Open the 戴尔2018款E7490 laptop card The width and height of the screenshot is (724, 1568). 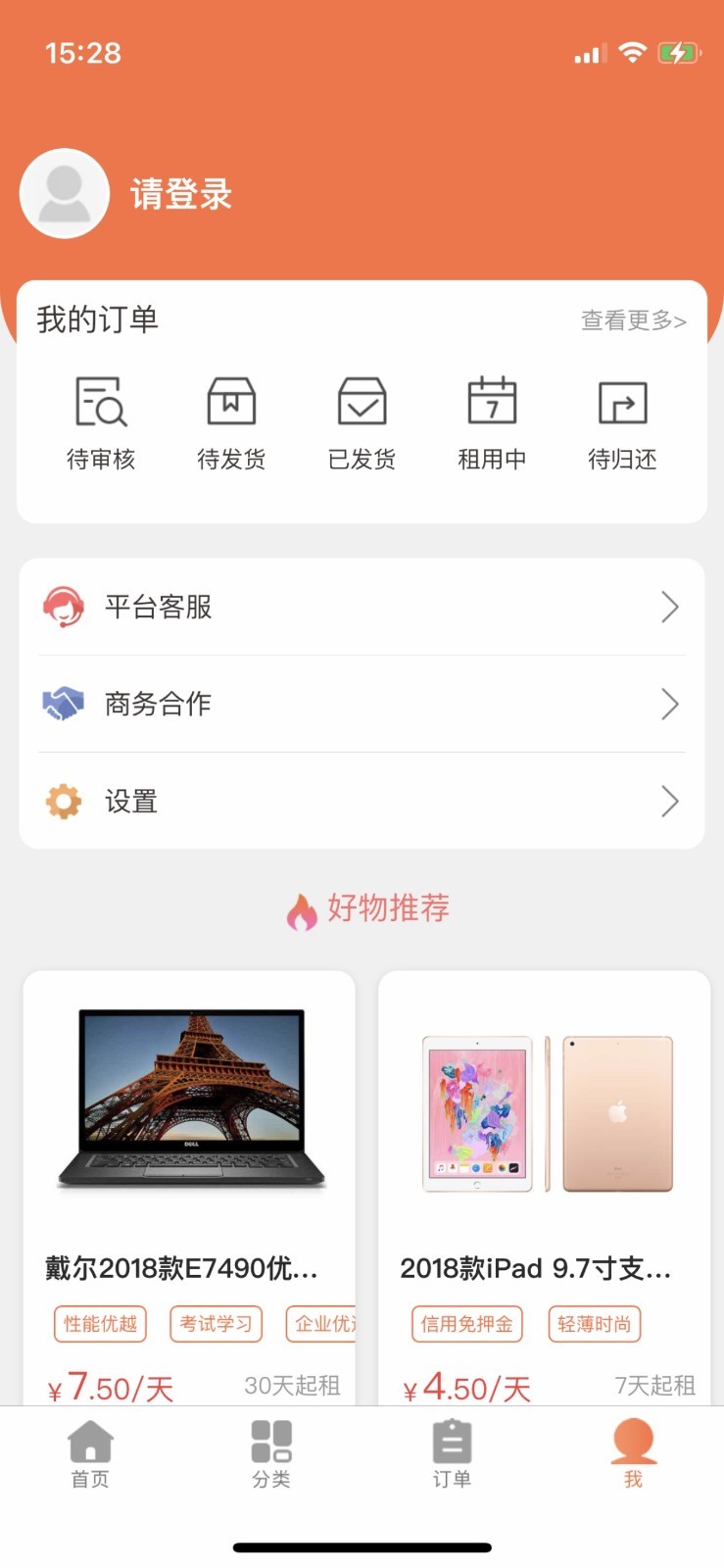pyautogui.click(x=189, y=1176)
